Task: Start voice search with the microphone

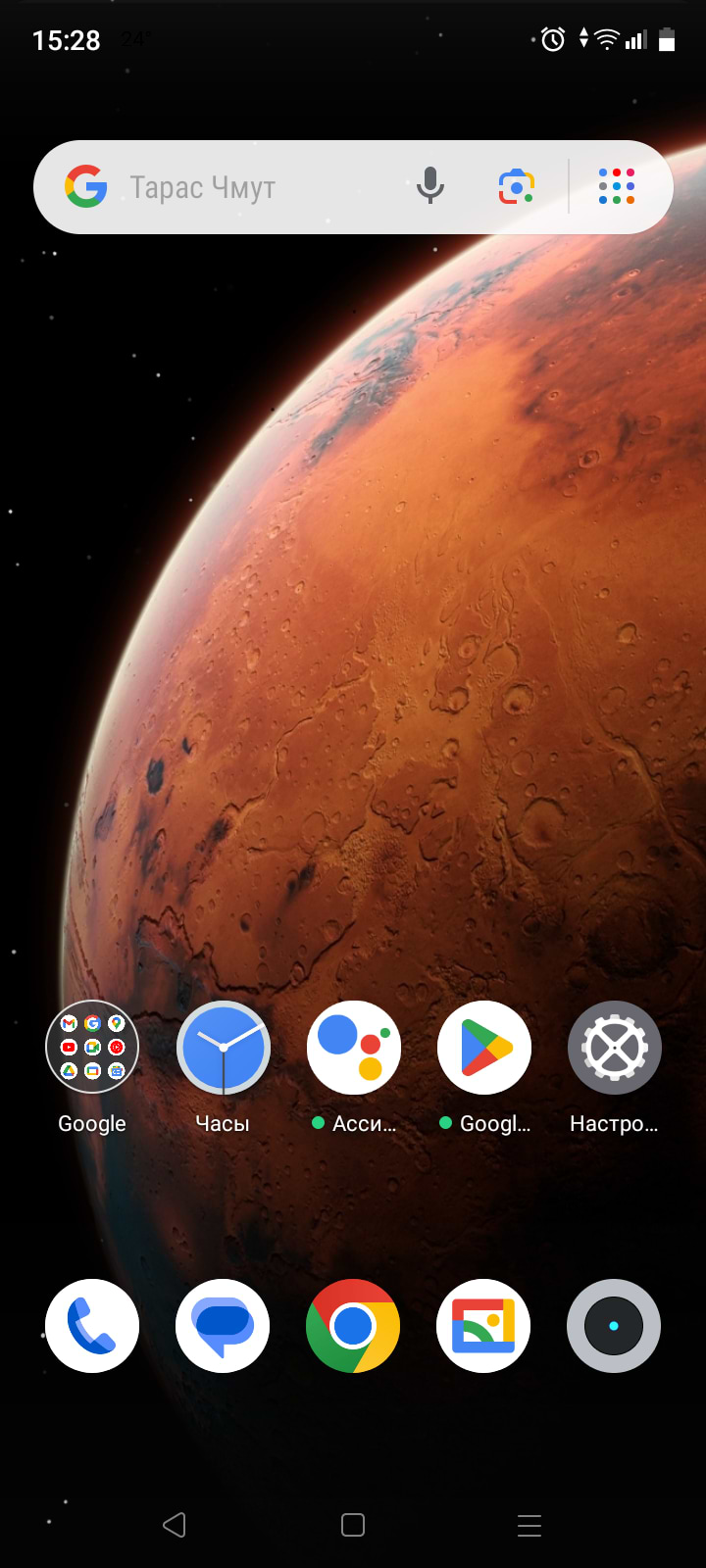Action: [x=429, y=186]
